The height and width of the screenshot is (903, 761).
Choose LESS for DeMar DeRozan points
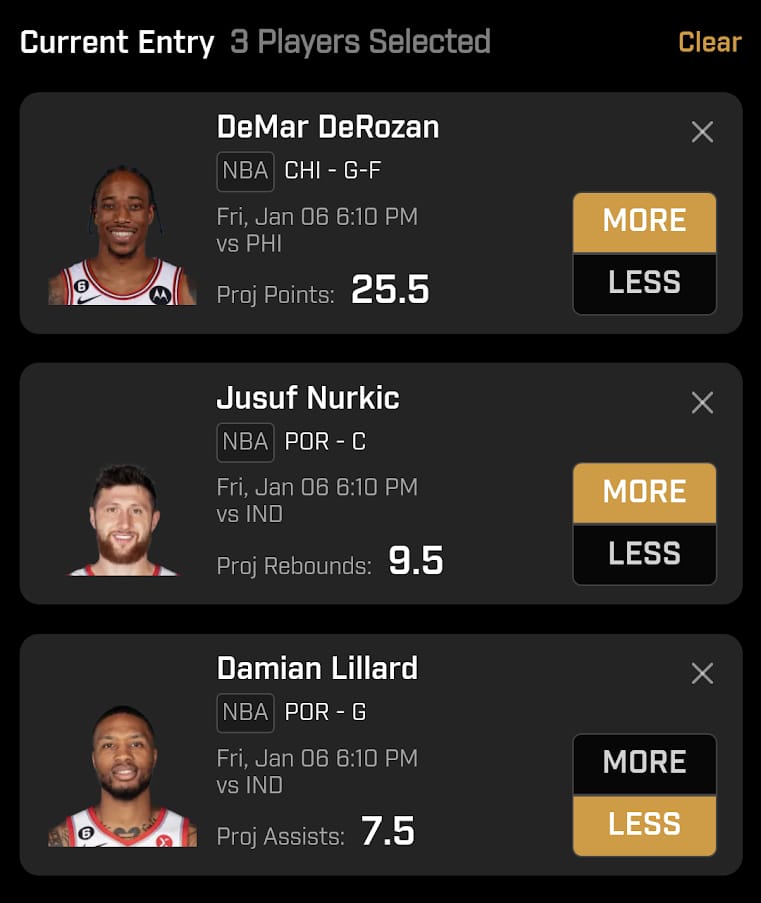[x=644, y=283]
